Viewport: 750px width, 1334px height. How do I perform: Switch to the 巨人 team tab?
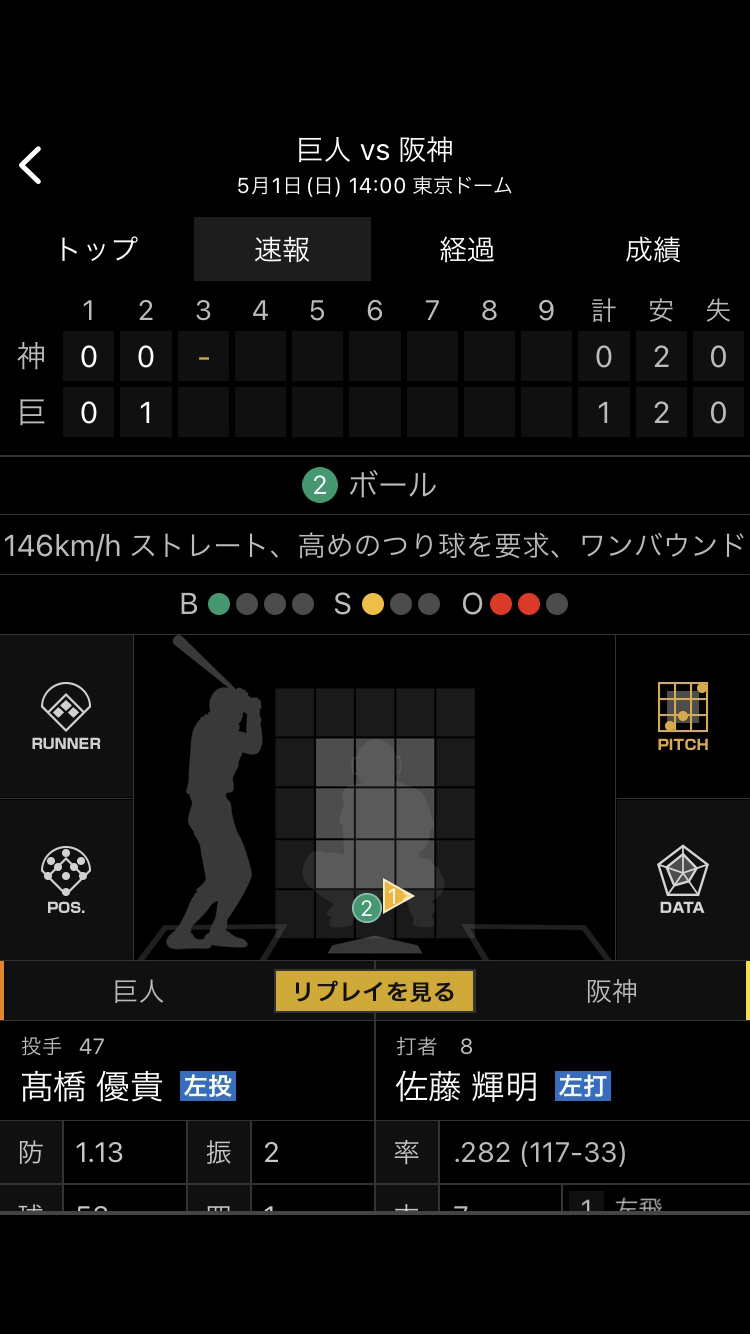pyautogui.click(x=138, y=991)
